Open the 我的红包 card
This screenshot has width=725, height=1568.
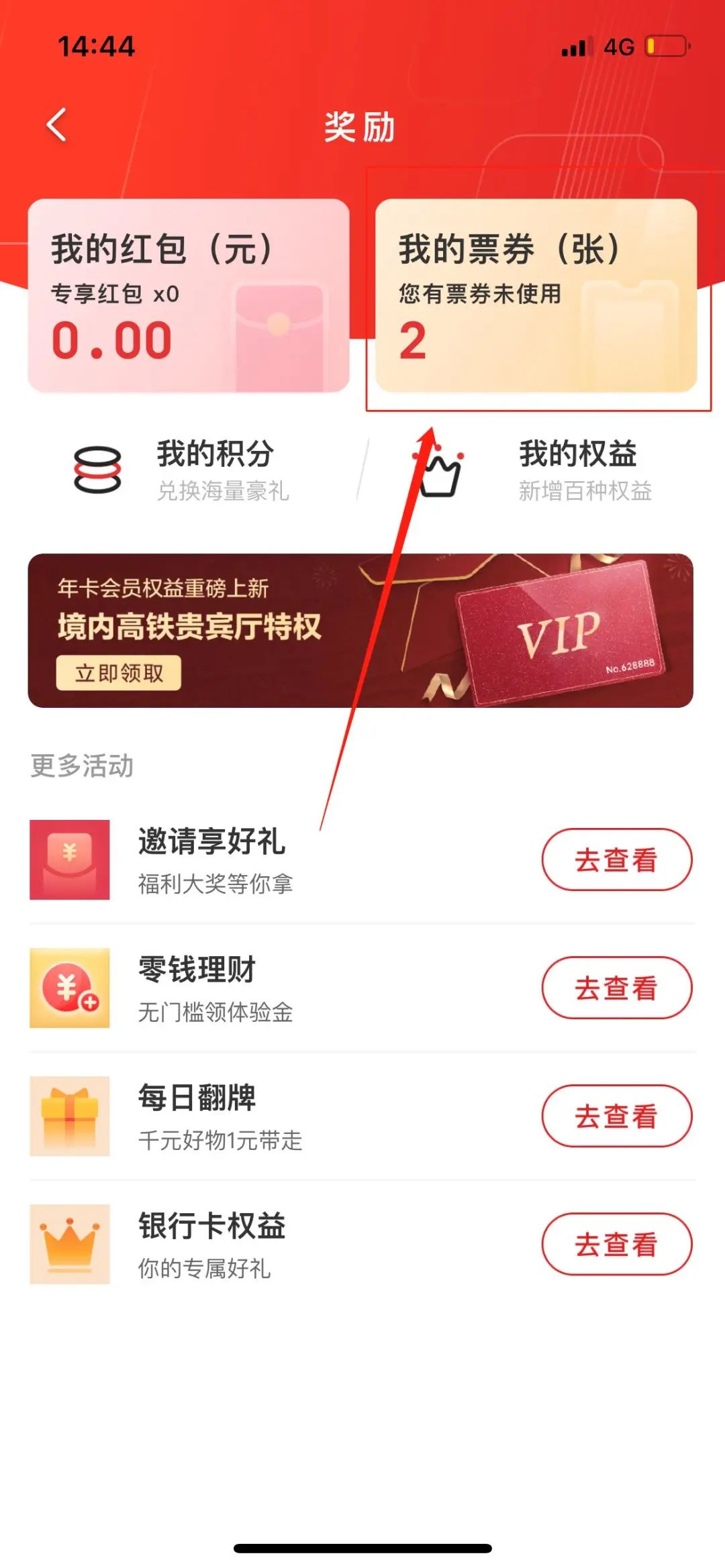click(188, 295)
